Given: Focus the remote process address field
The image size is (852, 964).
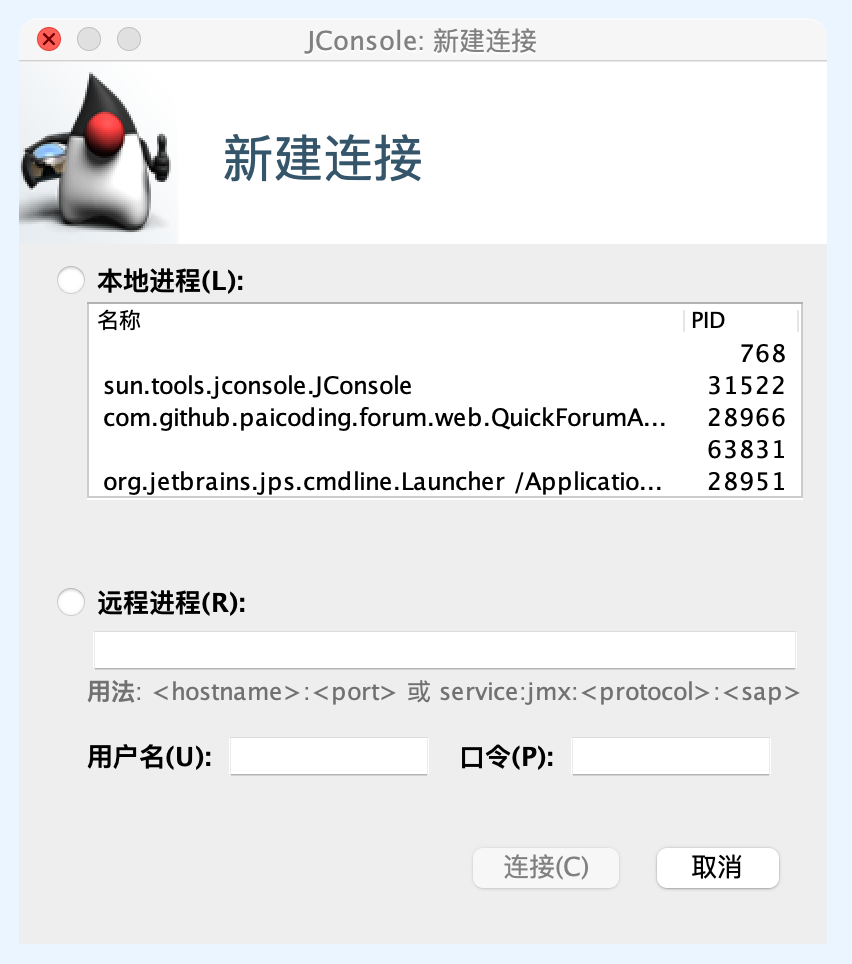Looking at the screenshot, I should coord(444,650).
